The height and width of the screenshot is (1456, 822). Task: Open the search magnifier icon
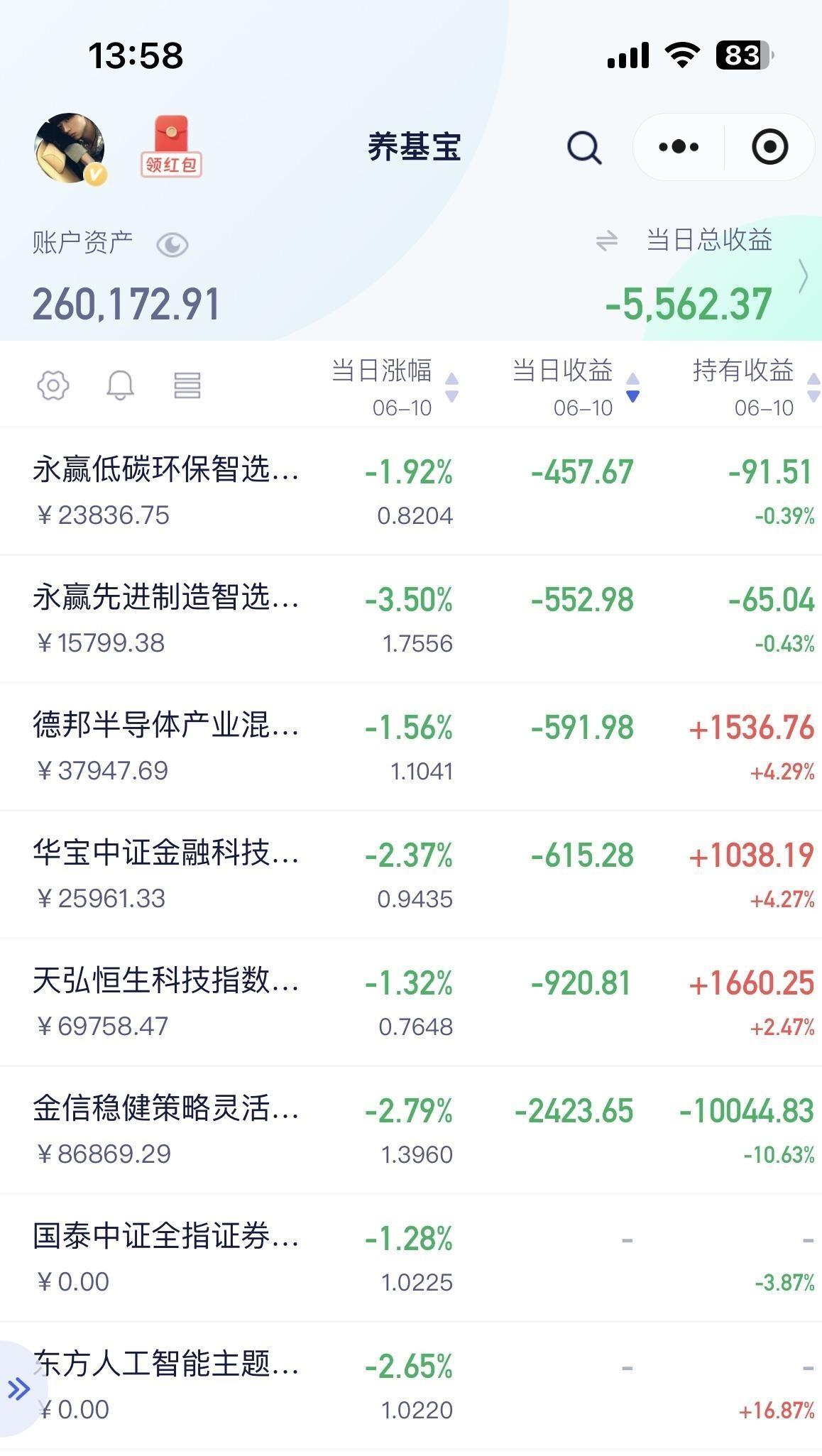point(584,148)
